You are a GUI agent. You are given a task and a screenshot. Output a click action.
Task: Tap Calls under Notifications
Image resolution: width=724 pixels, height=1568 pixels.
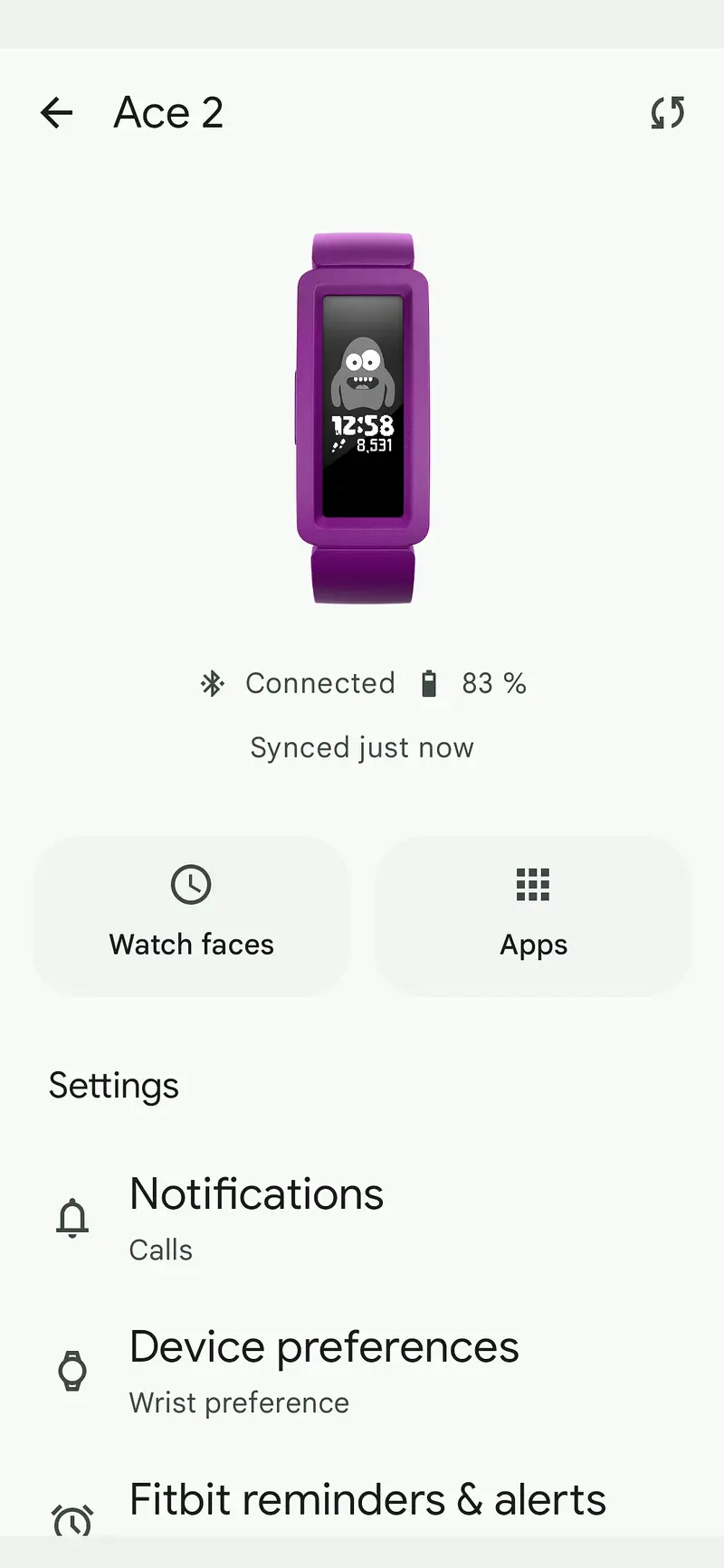[x=160, y=1250]
